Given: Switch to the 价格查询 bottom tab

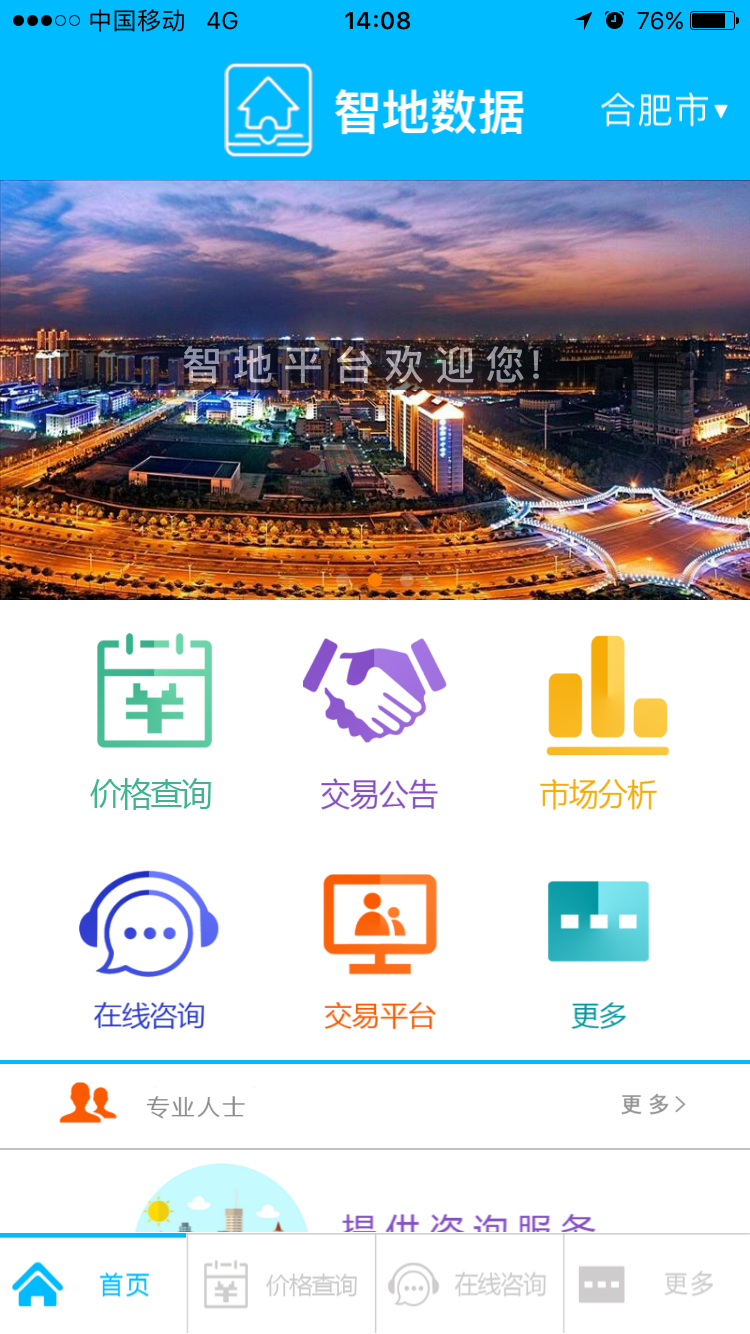Looking at the screenshot, I should [x=281, y=1285].
